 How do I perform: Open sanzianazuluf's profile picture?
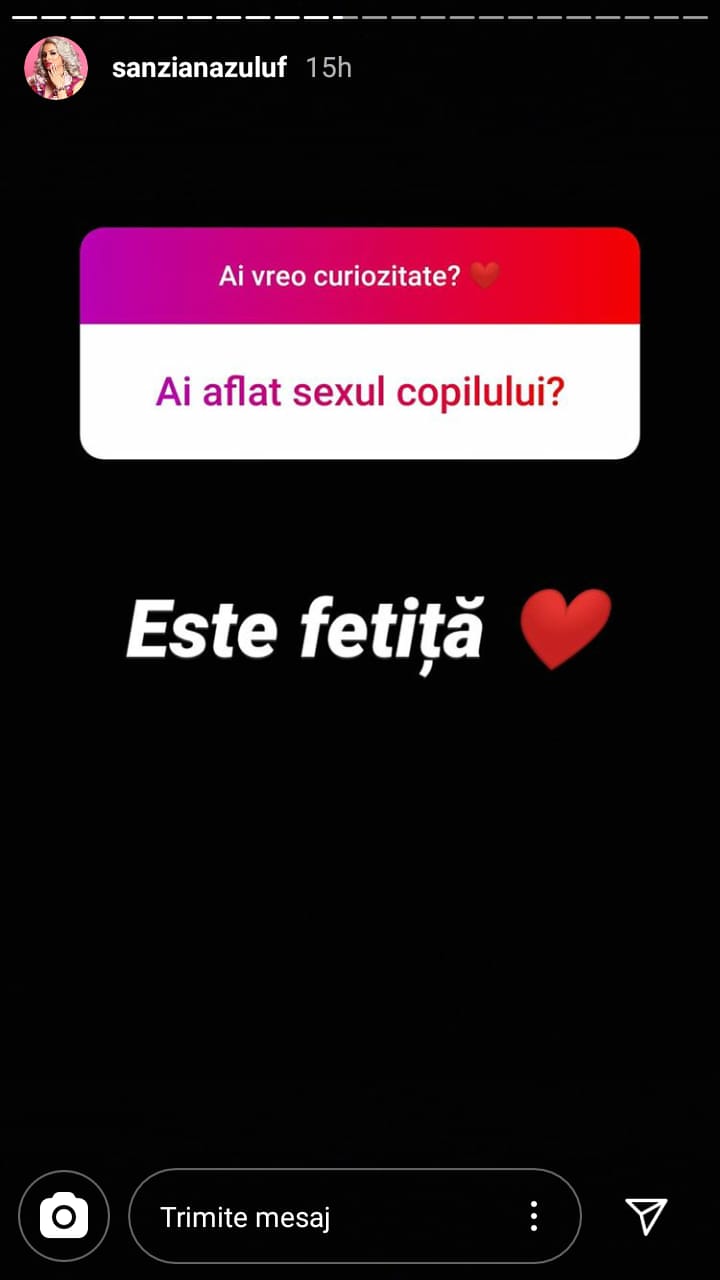(x=56, y=68)
